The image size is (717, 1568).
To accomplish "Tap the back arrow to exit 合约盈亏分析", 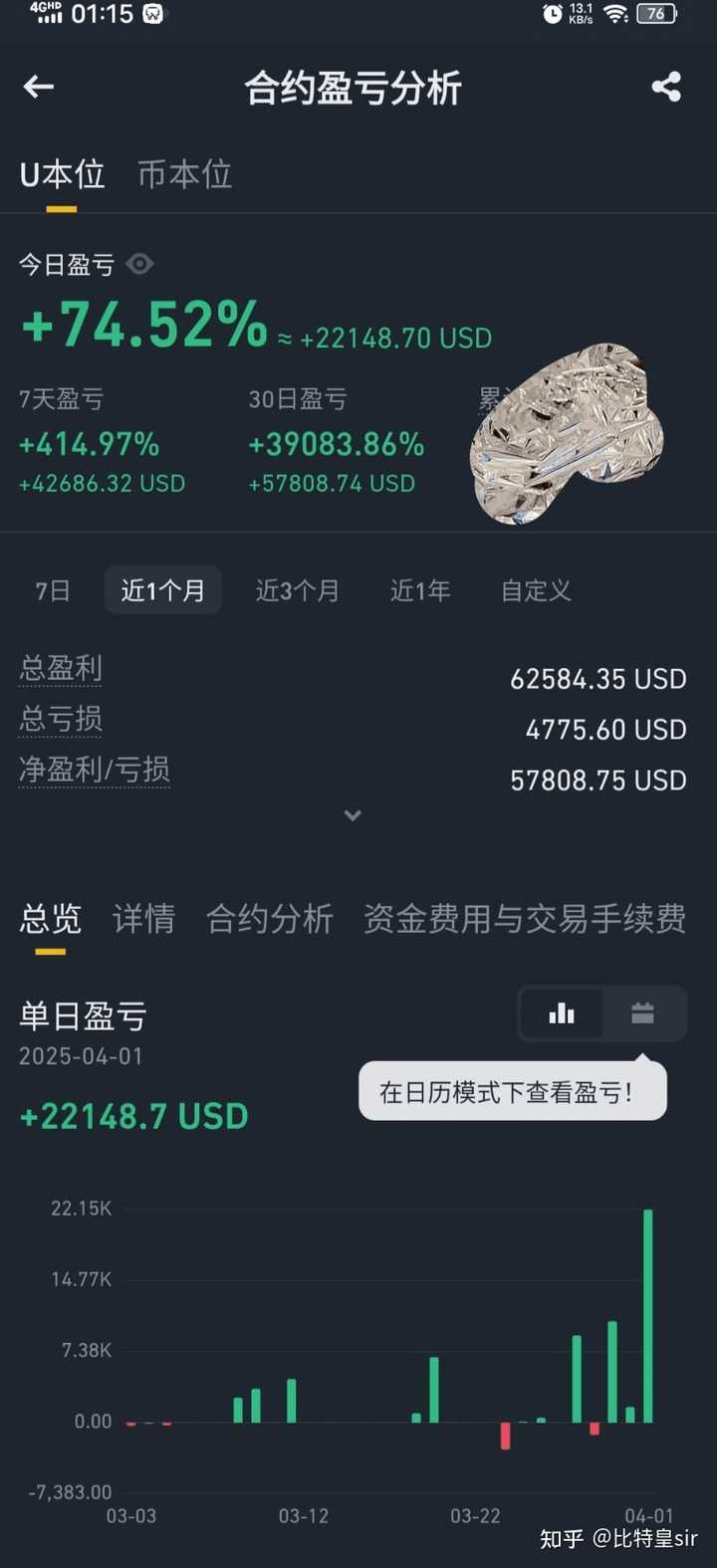I will point(38,88).
